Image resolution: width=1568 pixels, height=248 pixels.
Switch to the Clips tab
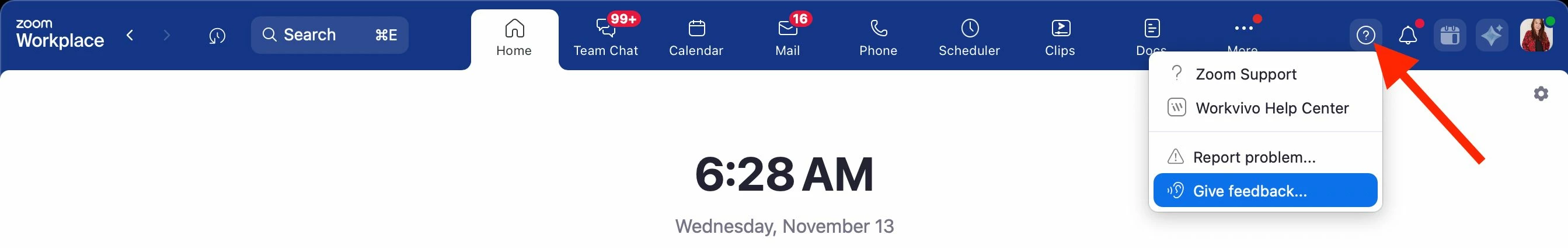1060,38
